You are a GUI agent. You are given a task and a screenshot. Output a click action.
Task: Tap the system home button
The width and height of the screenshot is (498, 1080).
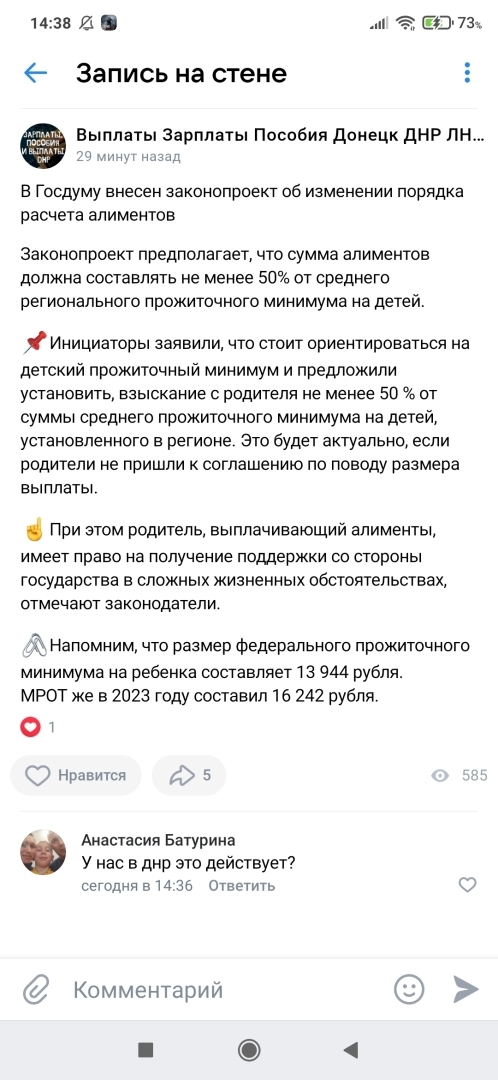coord(249,1050)
